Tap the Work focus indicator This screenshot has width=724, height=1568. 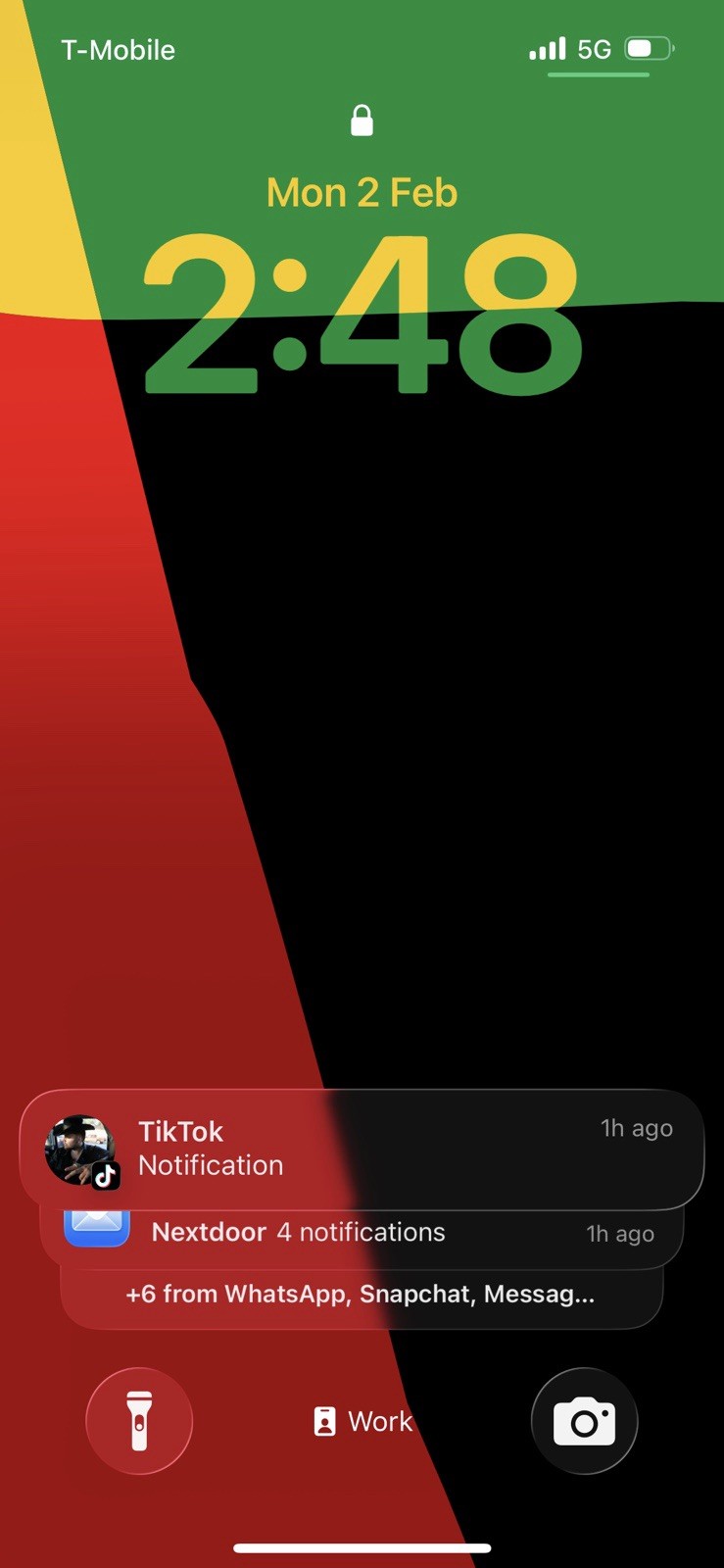pos(362,1421)
